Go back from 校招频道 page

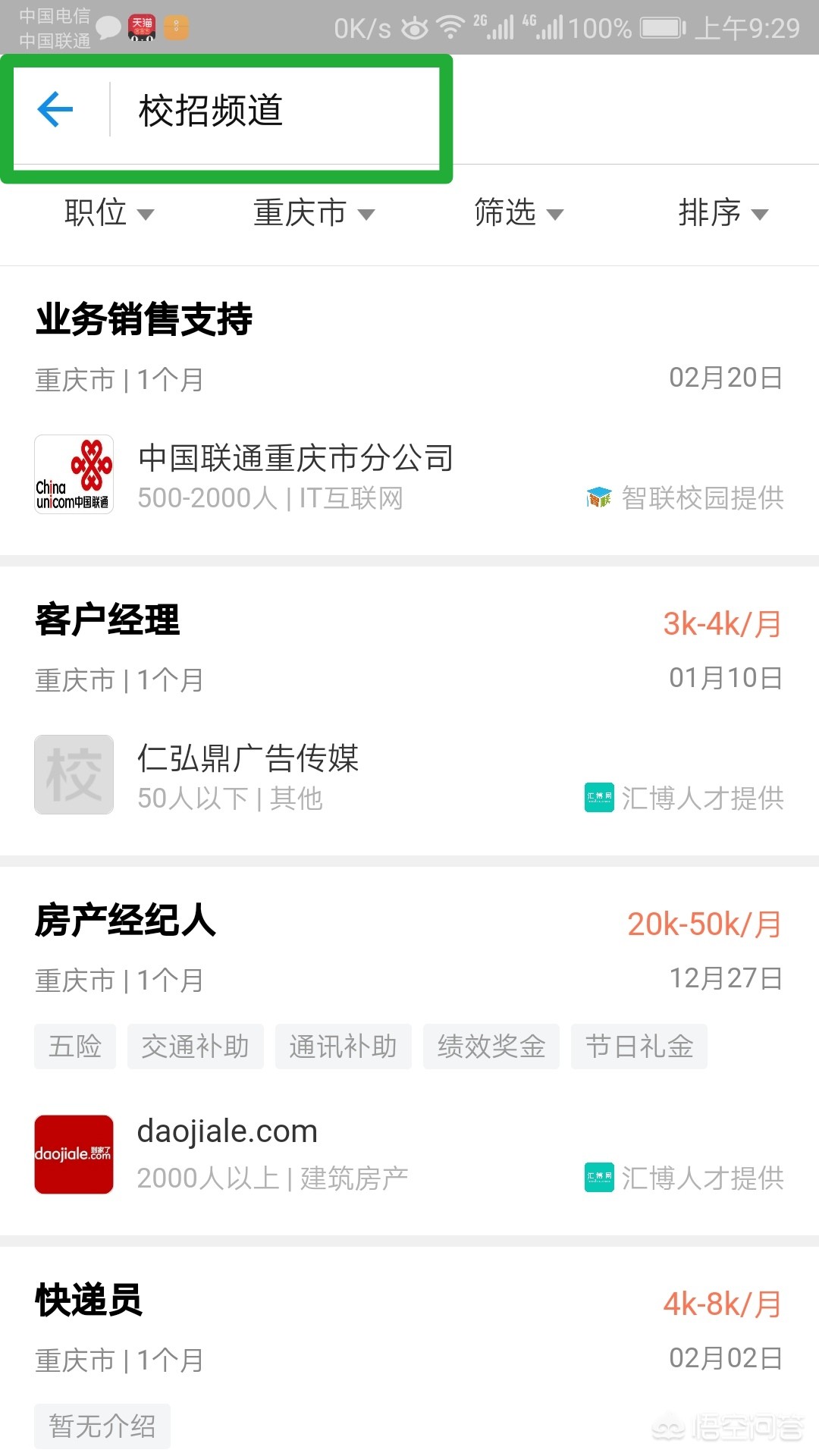(x=55, y=110)
